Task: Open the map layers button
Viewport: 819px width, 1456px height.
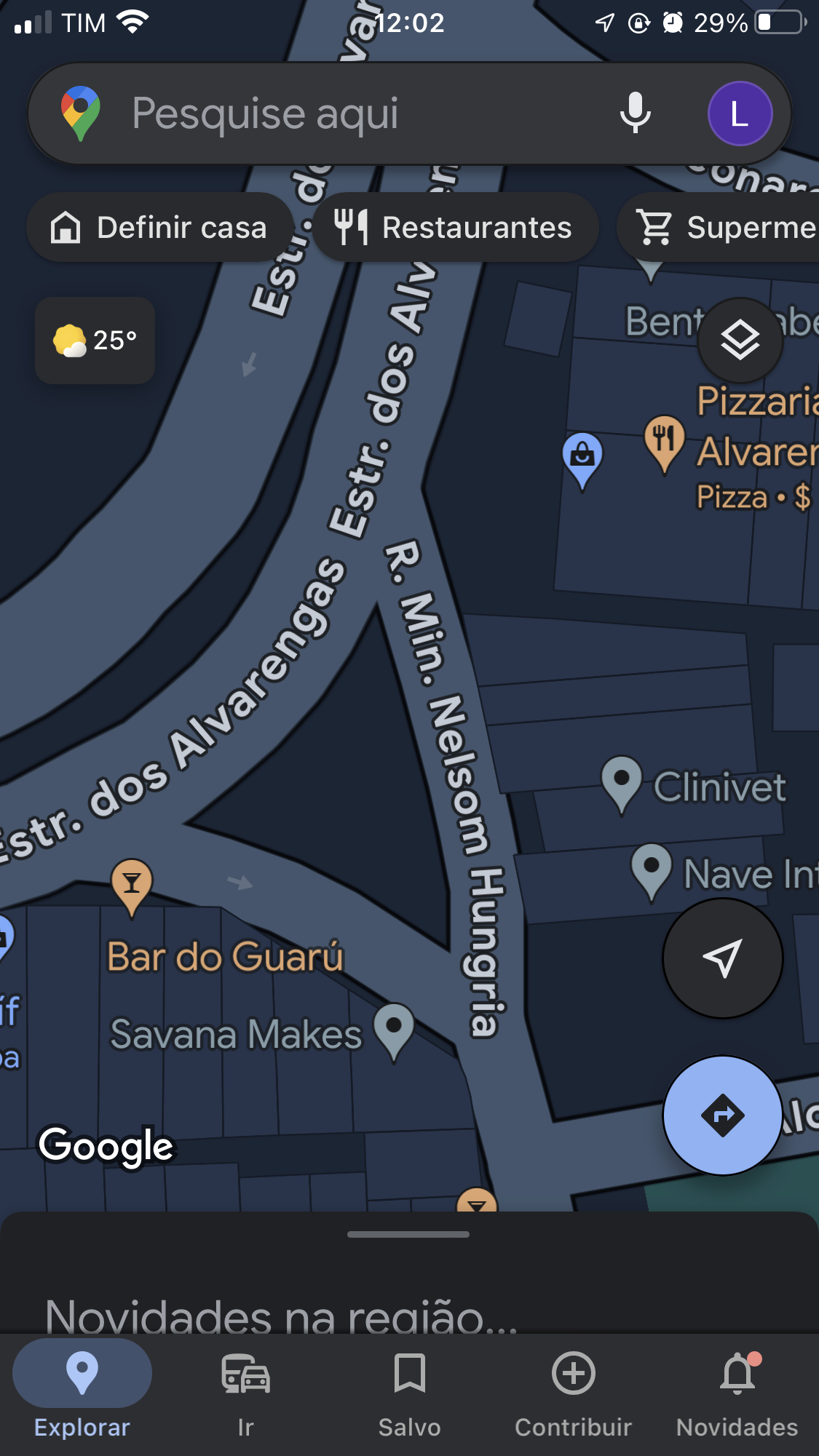Action: coord(740,340)
